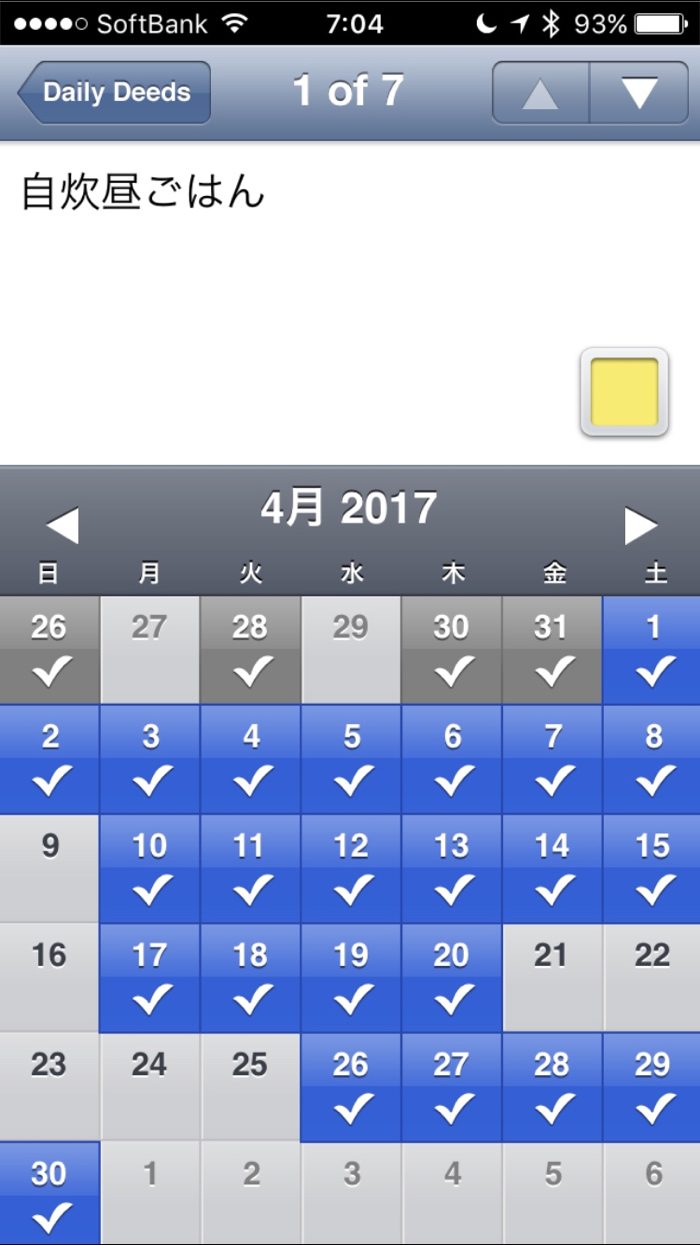700x1245 pixels.
Task: Open the yellow color picker square
Action: point(624,392)
